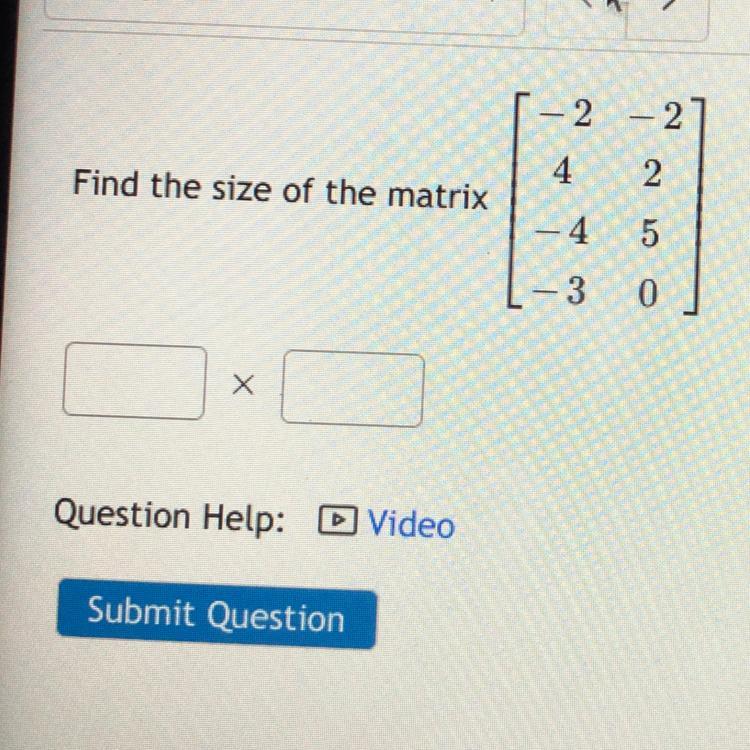Tap the Submit Question button
Screen dimensions: 750x750
pos(216,618)
